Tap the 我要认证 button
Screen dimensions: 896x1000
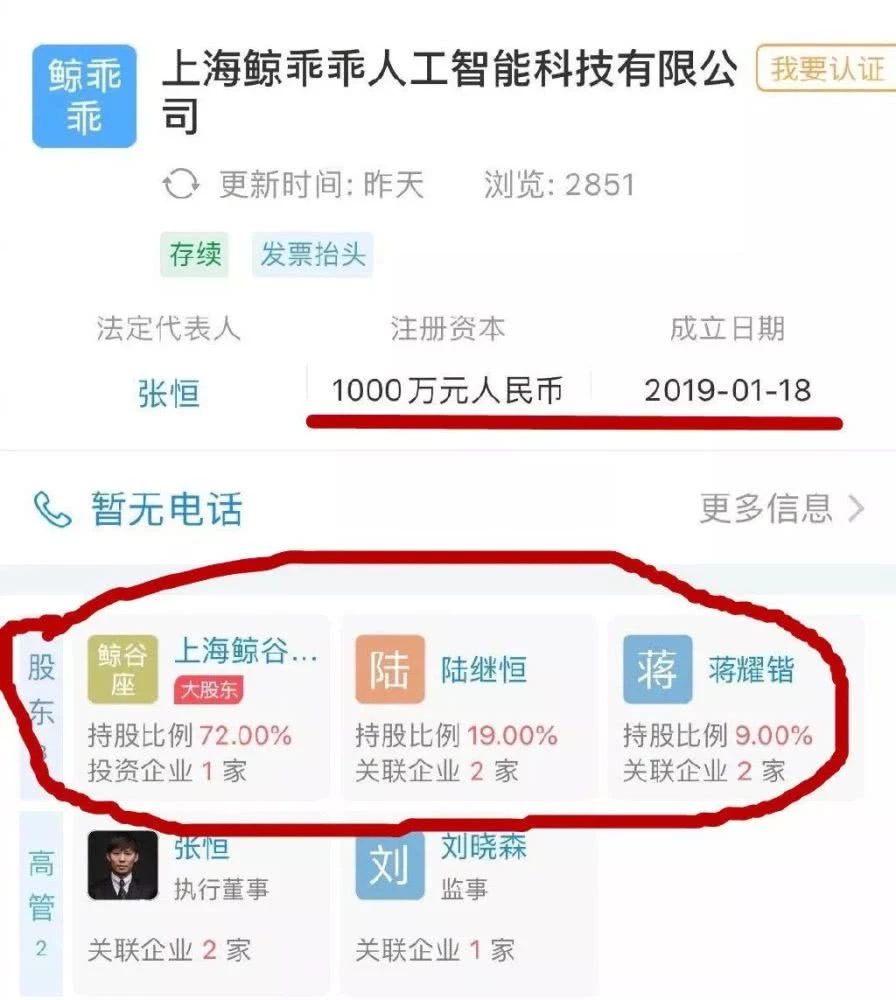tap(826, 69)
